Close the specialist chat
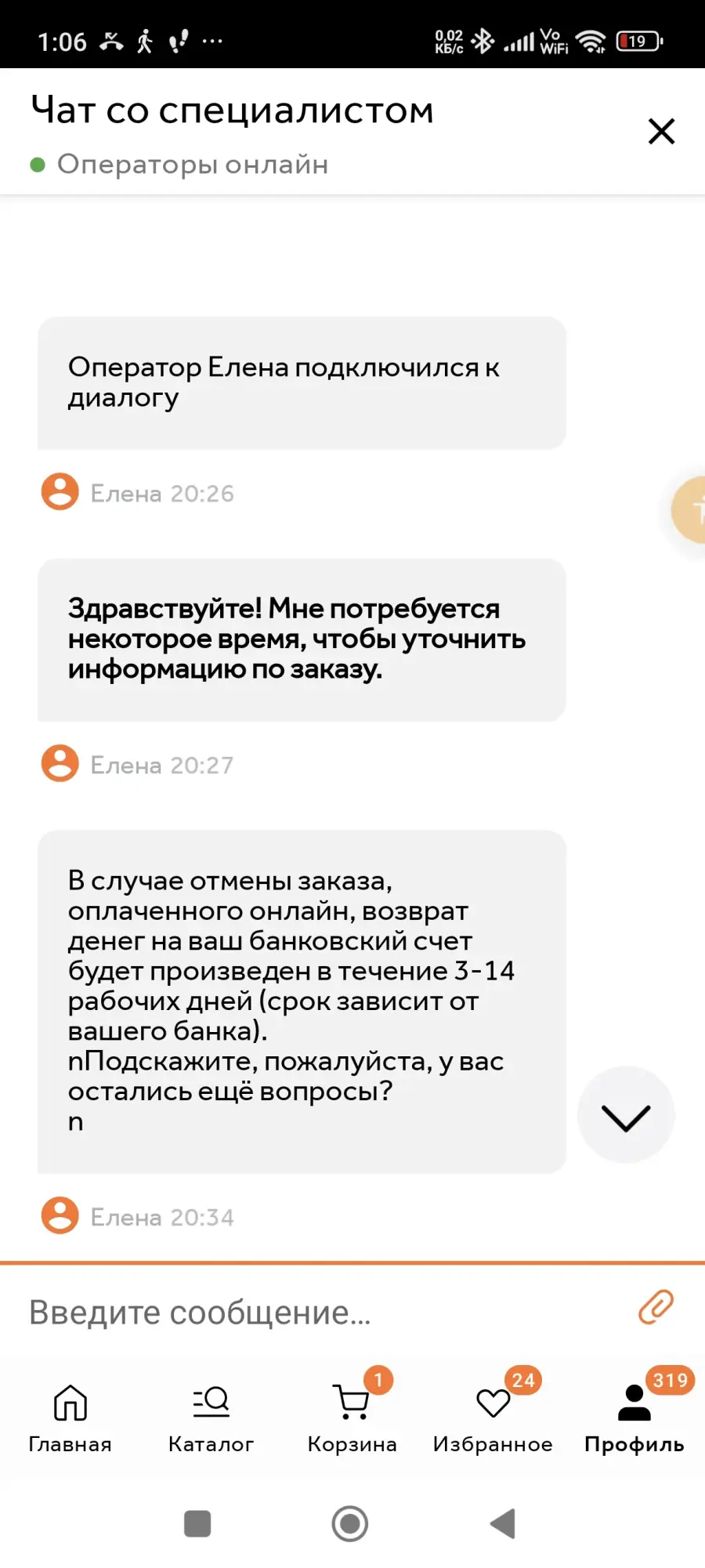This screenshot has height=1568, width=705. point(661,131)
